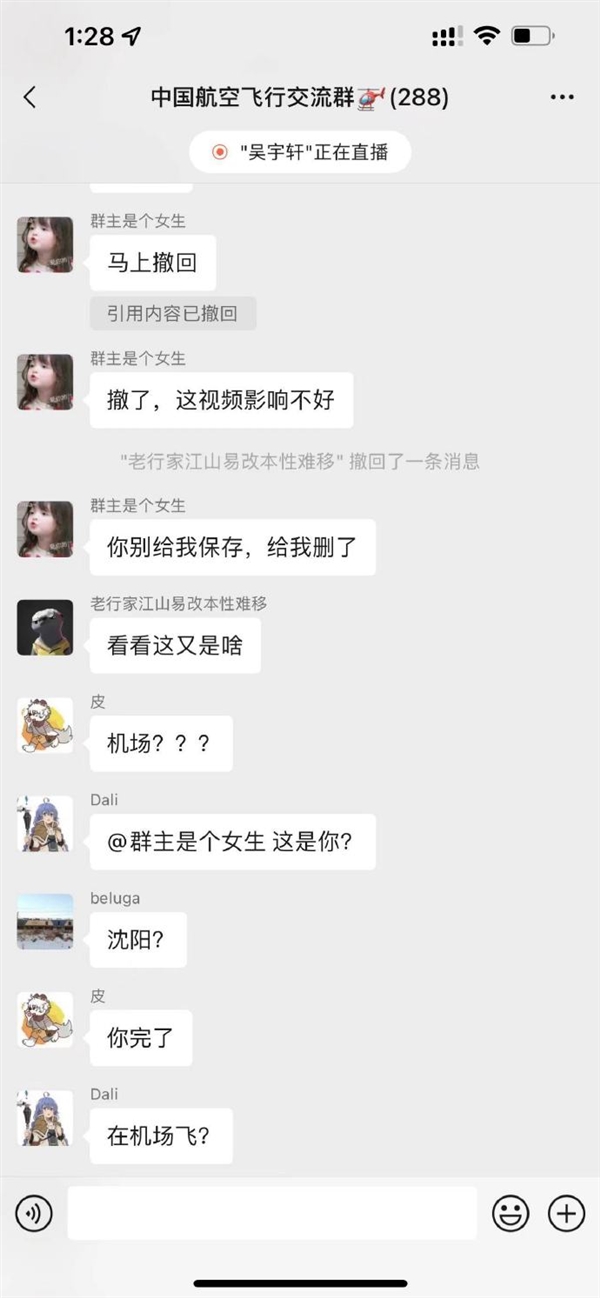Open the emoji sticker panel
The height and width of the screenshot is (1298, 600).
[x=511, y=1214]
